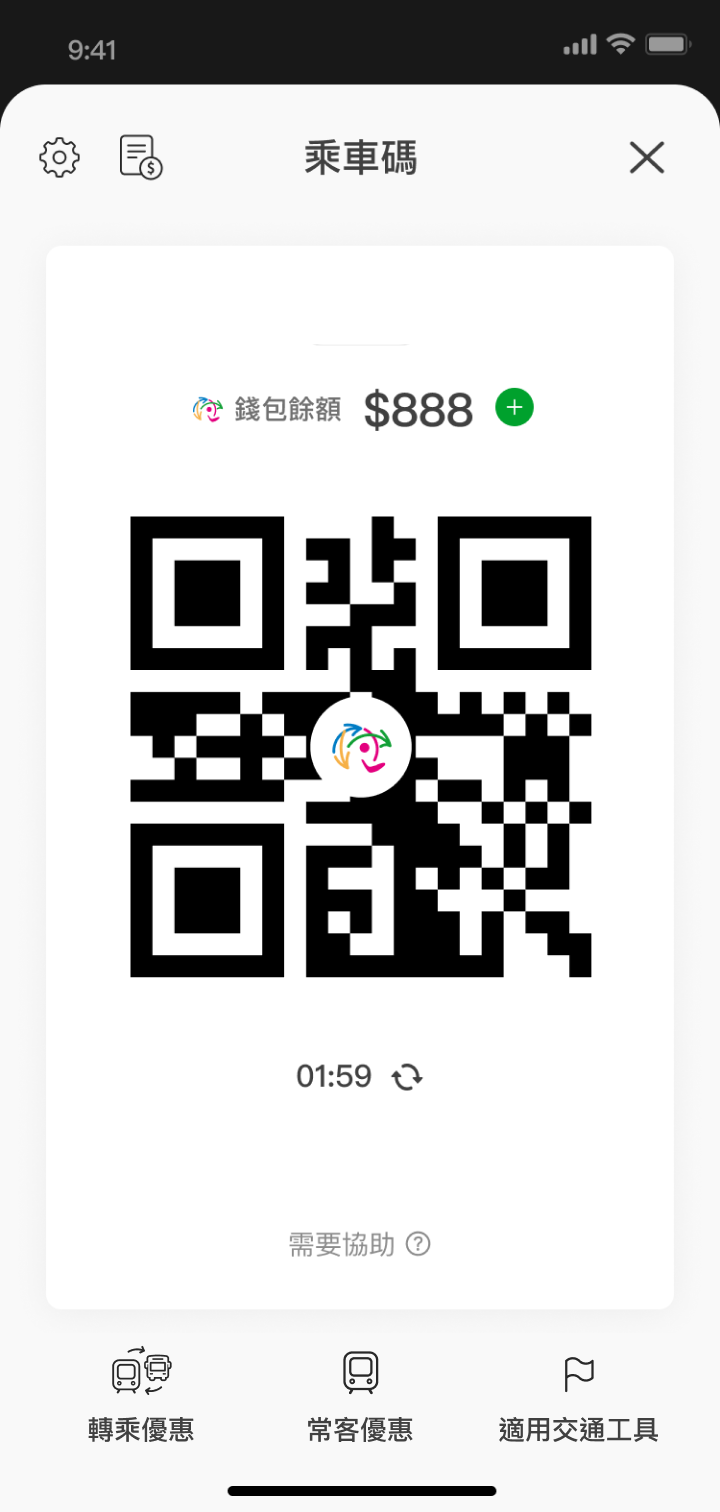Screen dimensions: 720x1512
Task: Open 需要協助 help link
Action: tap(359, 1244)
